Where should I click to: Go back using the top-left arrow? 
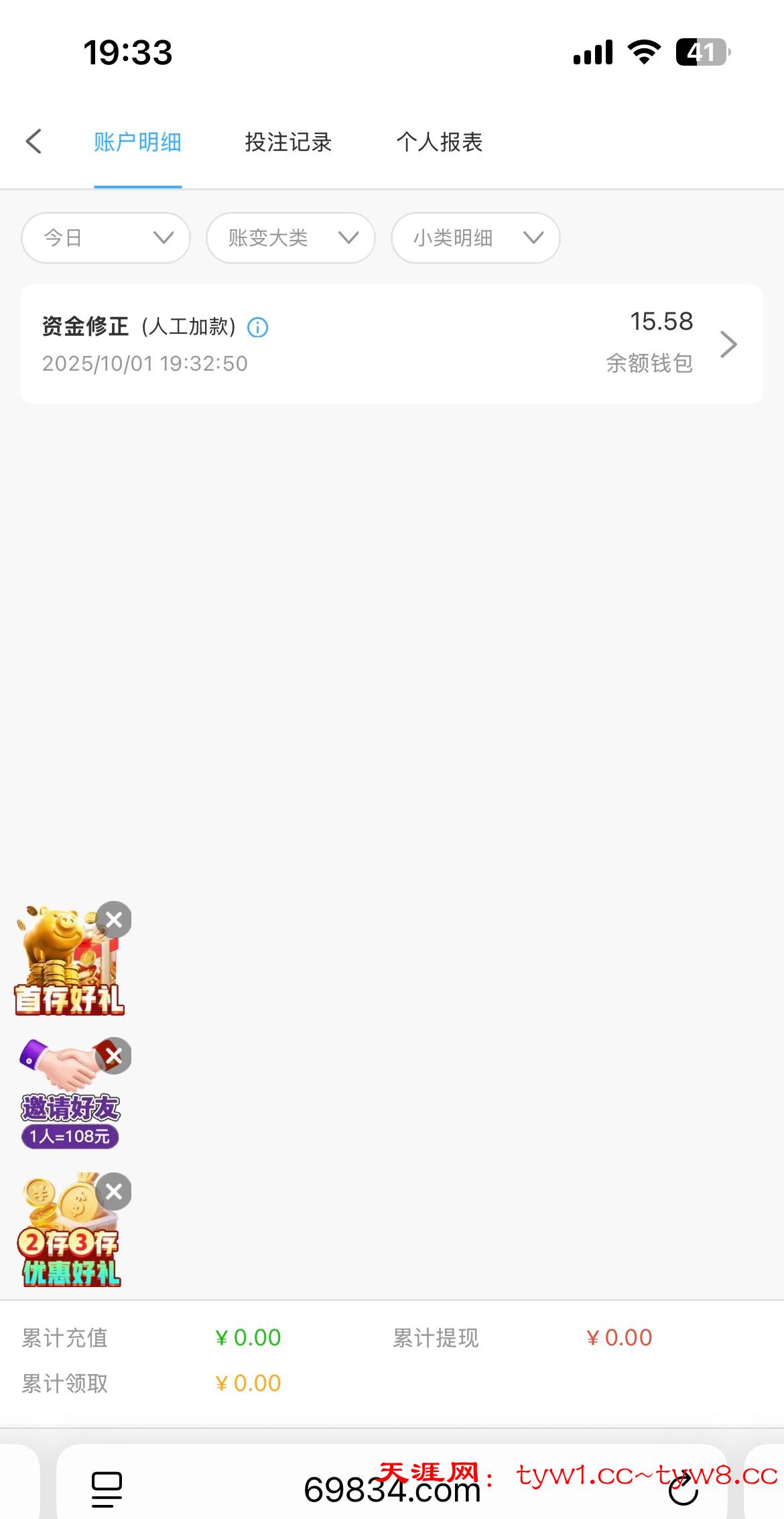(34, 141)
